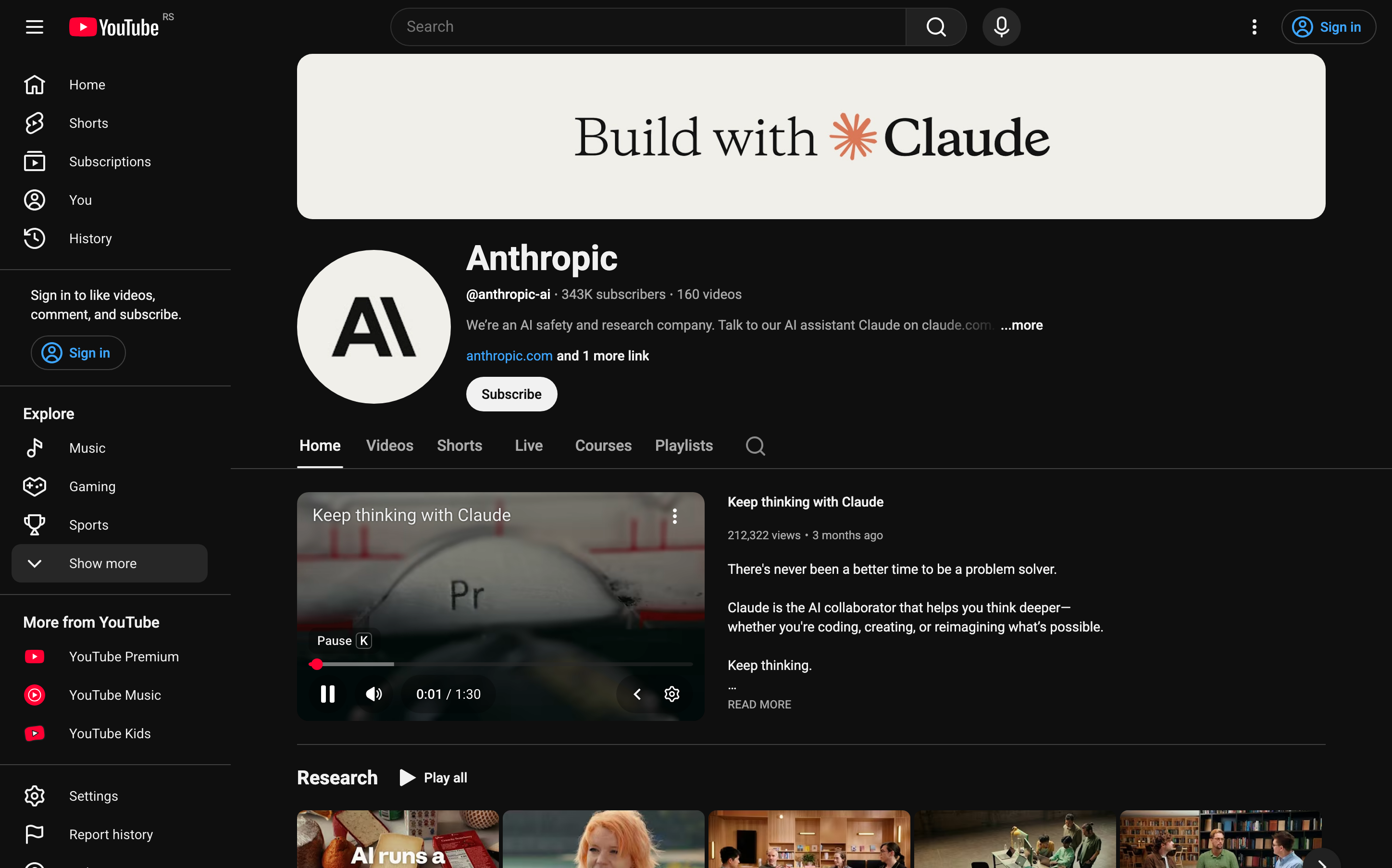The width and height of the screenshot is (1392, 868).
Task: Search with your voice microphone
Action: (x=1001, y=27)
